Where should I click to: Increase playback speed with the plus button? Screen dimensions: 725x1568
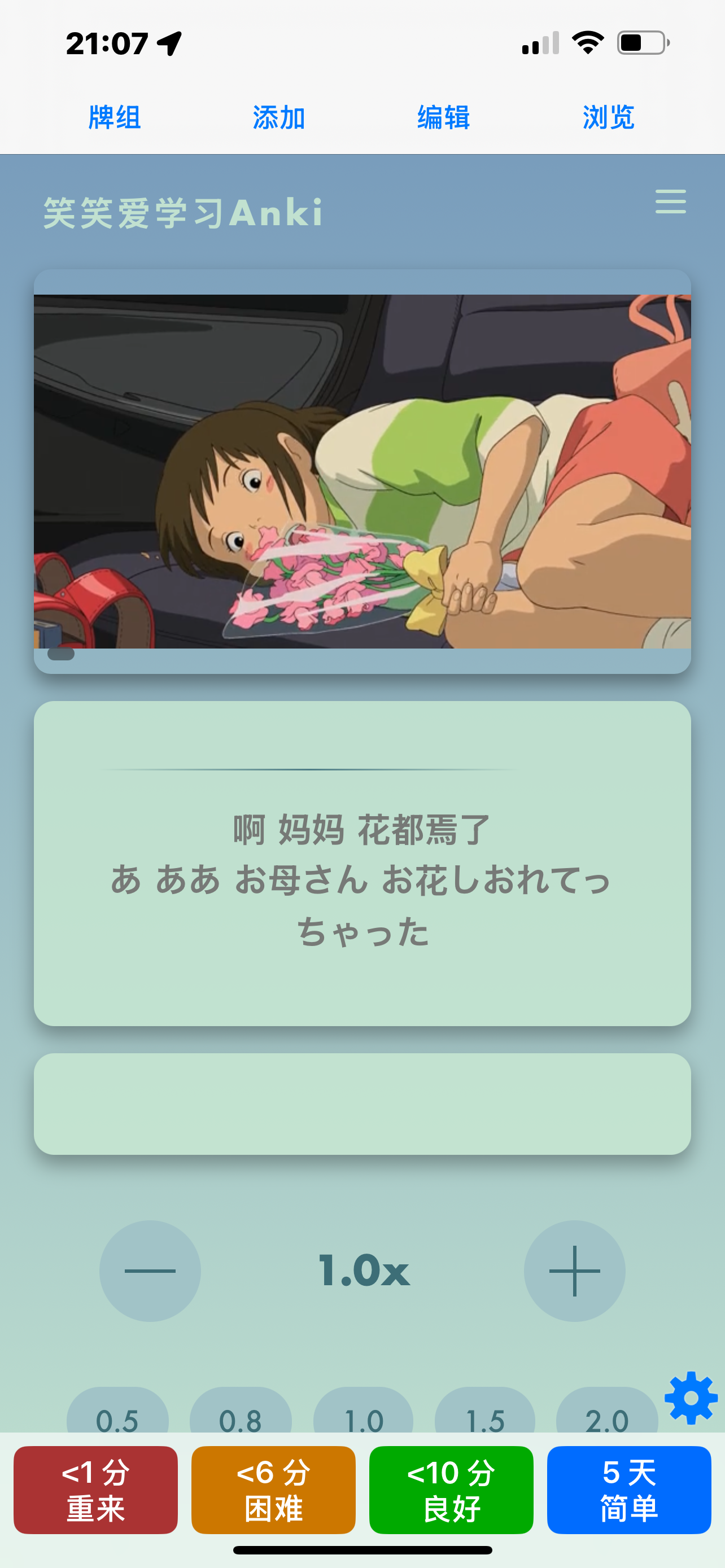tap(574, 1271)
